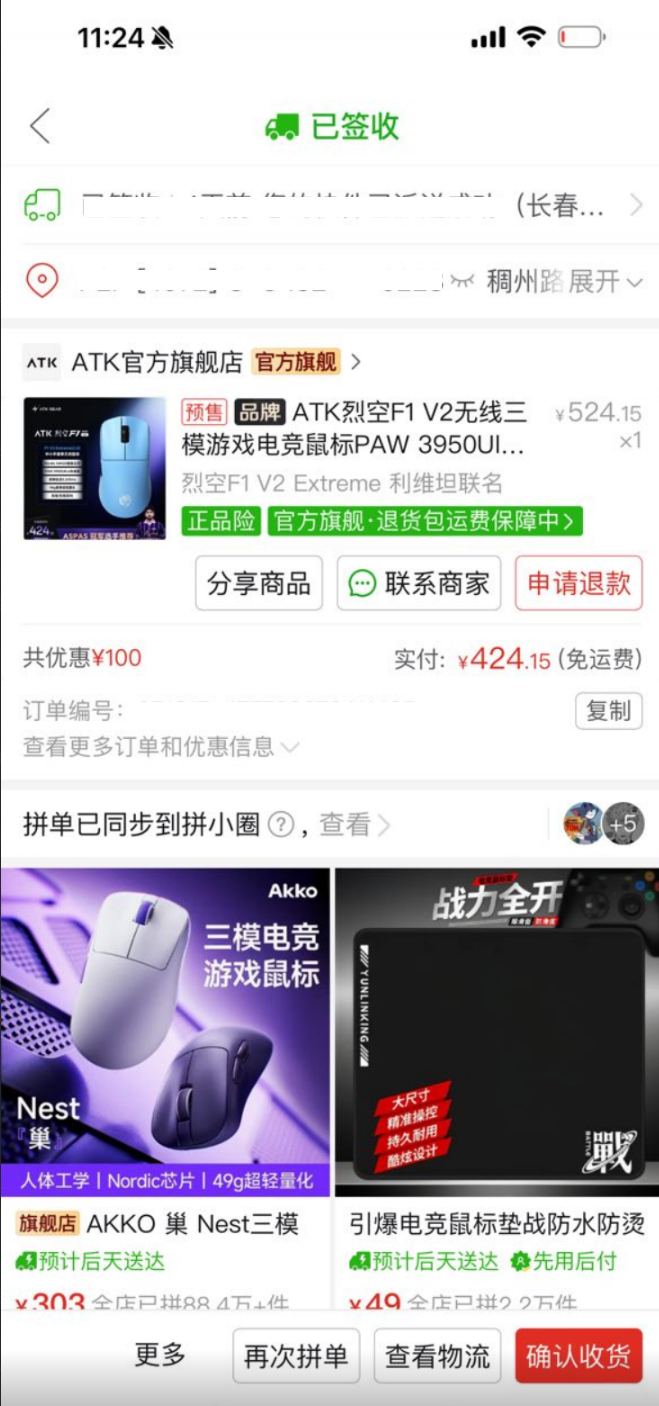Open 官方旗舰·退货包运费保障中 guarantee details

point(425,521)
